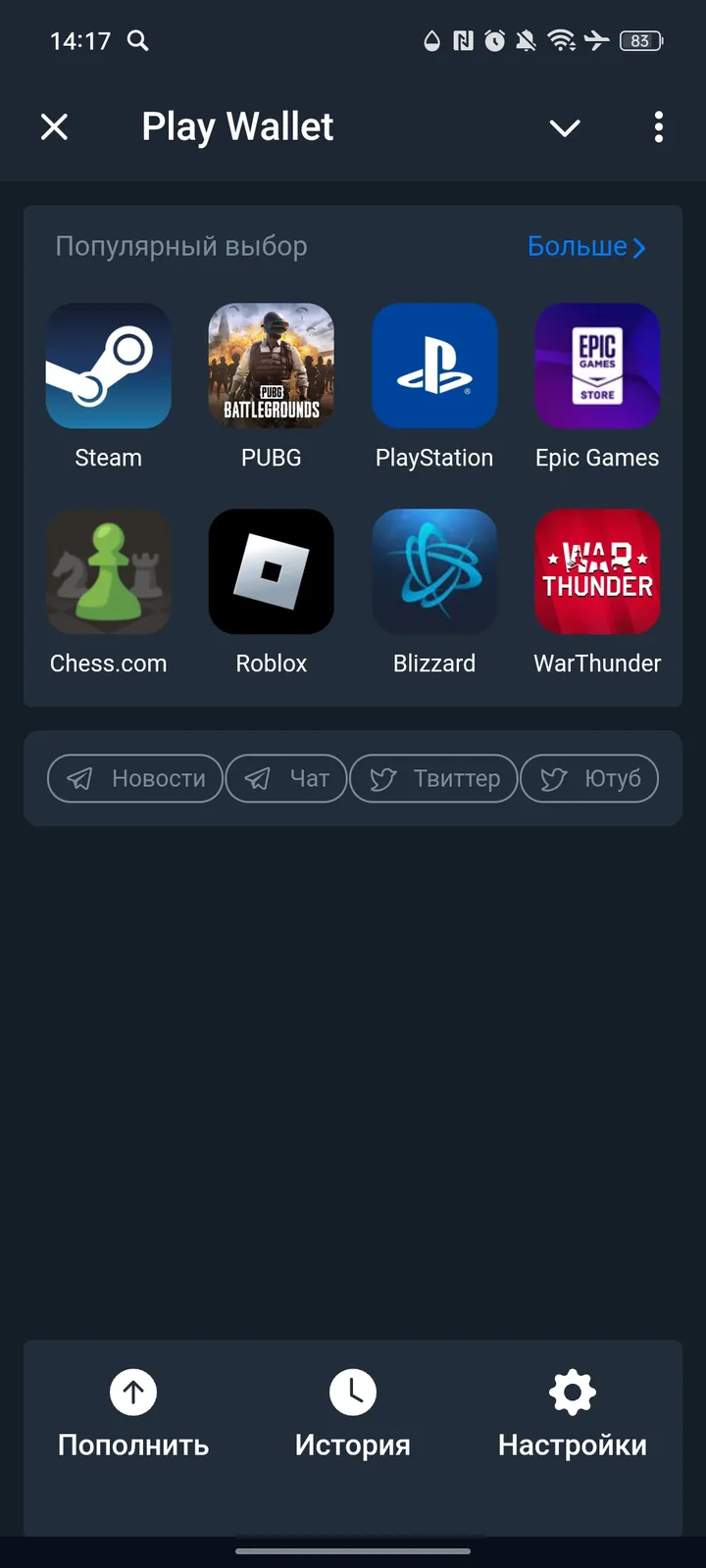Tap the Roblox icon
Viewport: 706px width, 1568px height.
pyautogui.click(x=271, y=571)
